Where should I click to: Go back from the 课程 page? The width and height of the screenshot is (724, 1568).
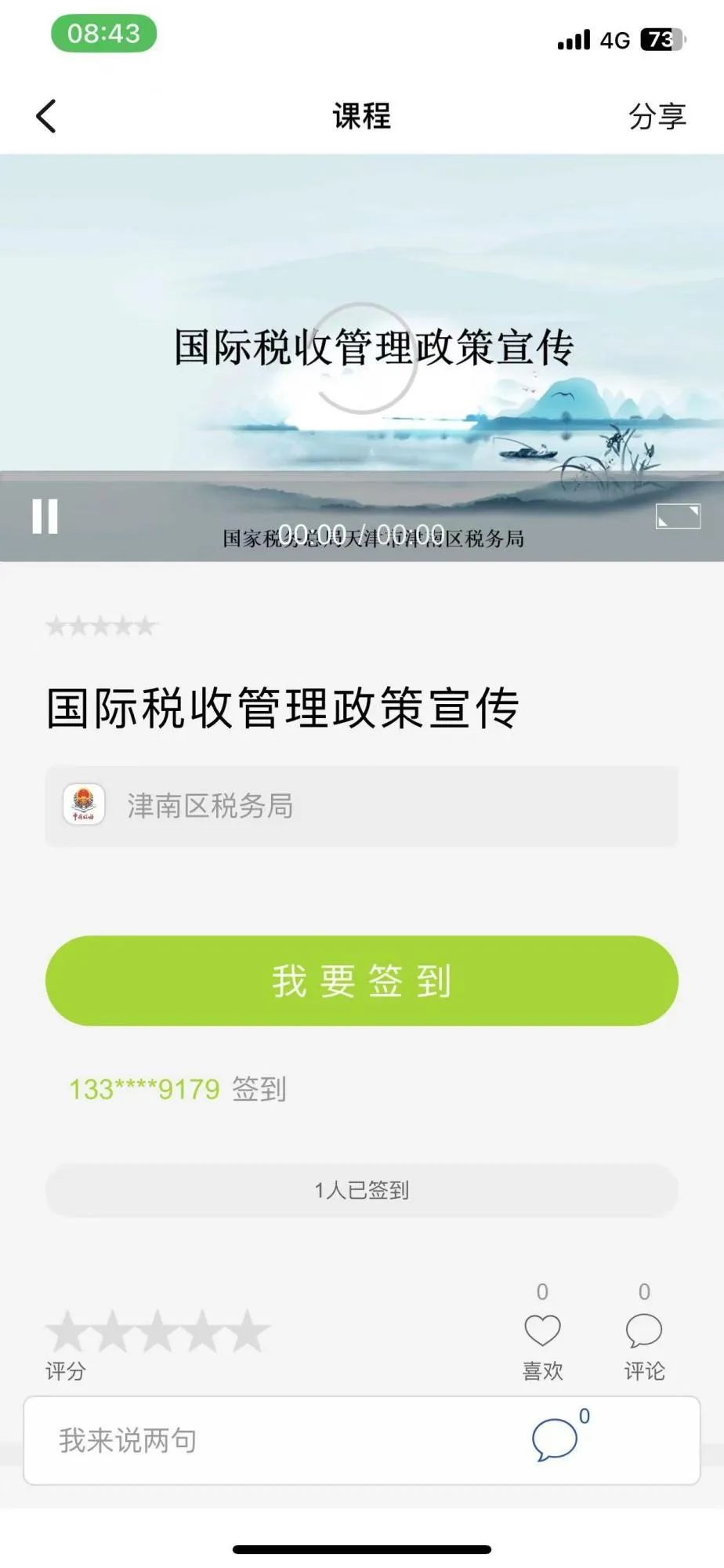point(46,116)
